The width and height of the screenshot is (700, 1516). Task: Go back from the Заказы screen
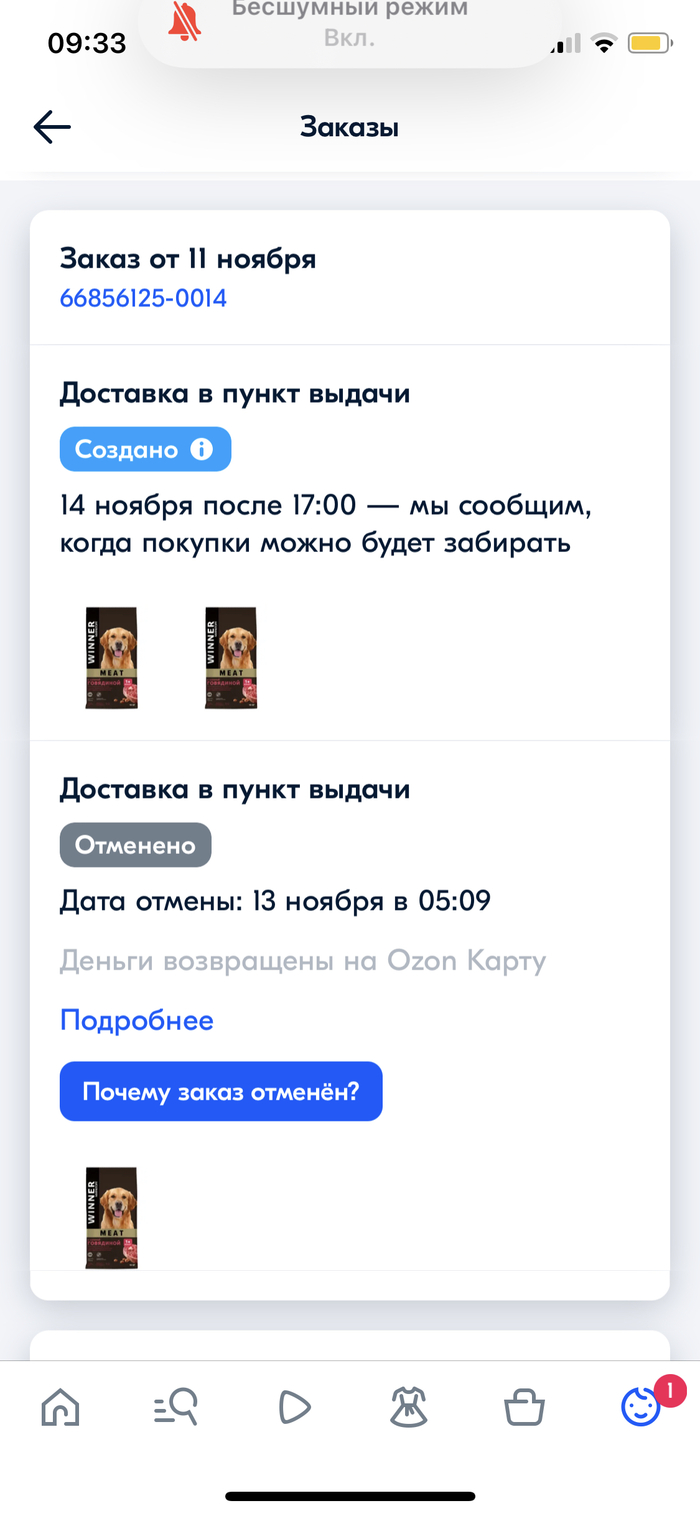pos(52,127)
